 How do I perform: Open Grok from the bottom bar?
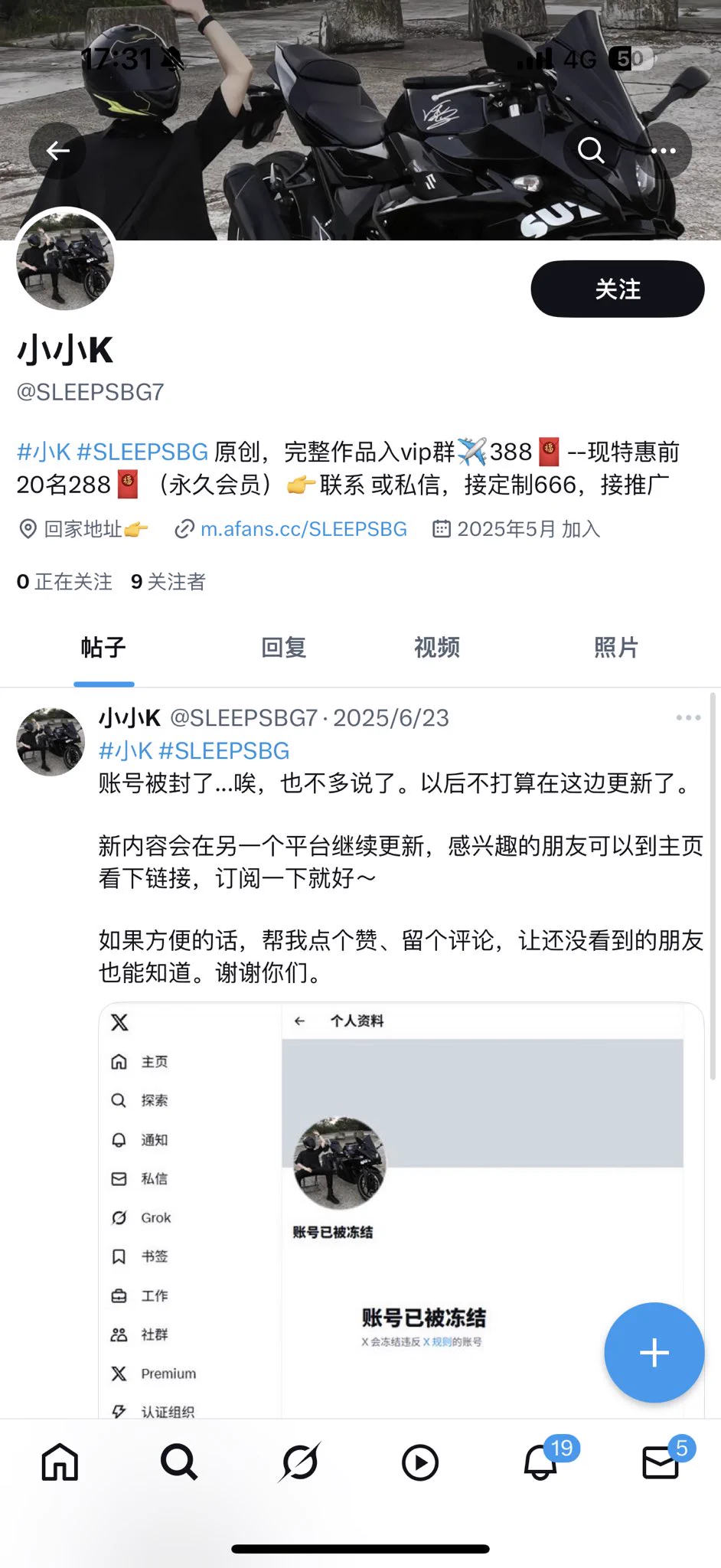299,1462
